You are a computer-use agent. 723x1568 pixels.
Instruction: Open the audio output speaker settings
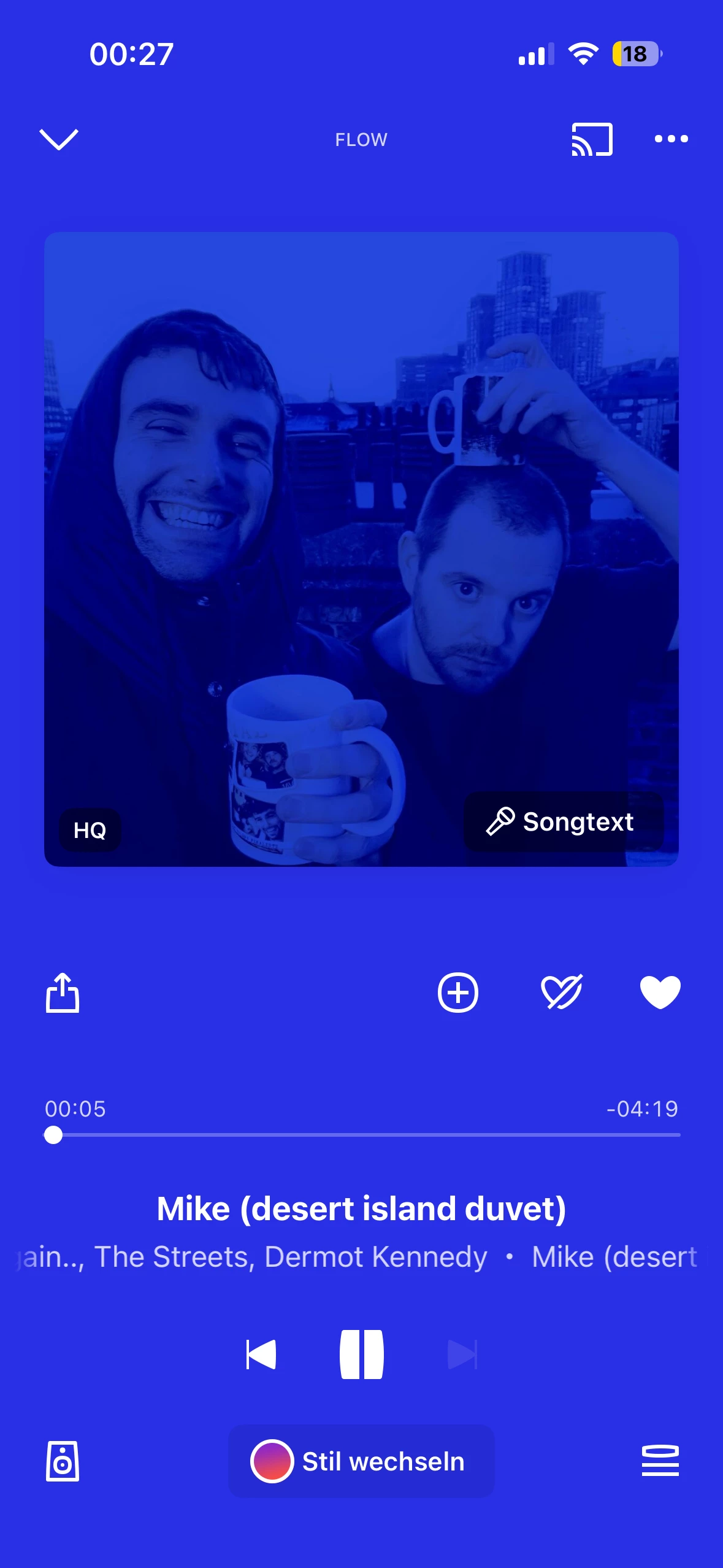pyautogui.click(x=63, y=1461)
